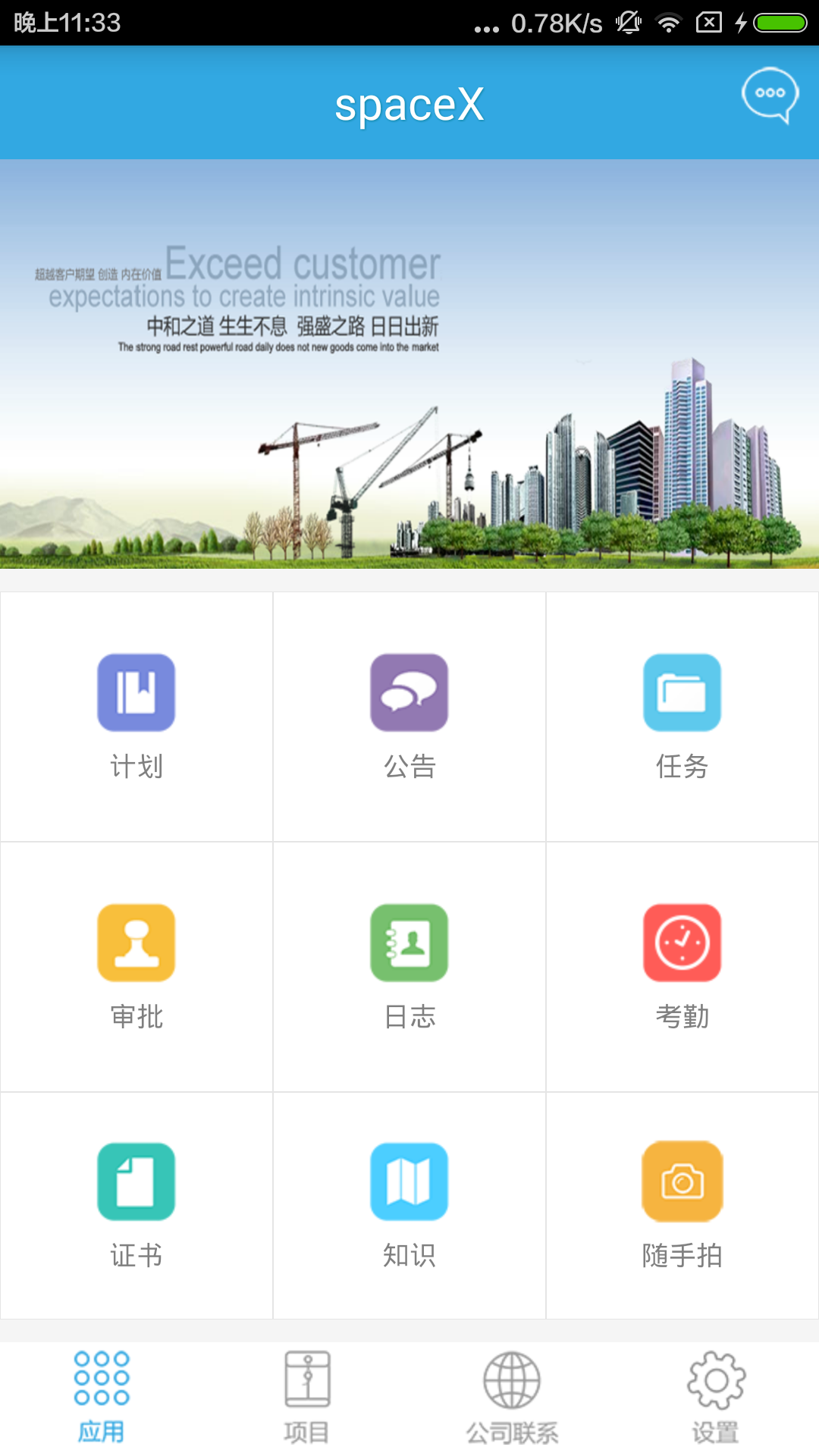Switch to the 应用 apps tab
Viewport: 819px width, 1456px height.
point(102,1397)
